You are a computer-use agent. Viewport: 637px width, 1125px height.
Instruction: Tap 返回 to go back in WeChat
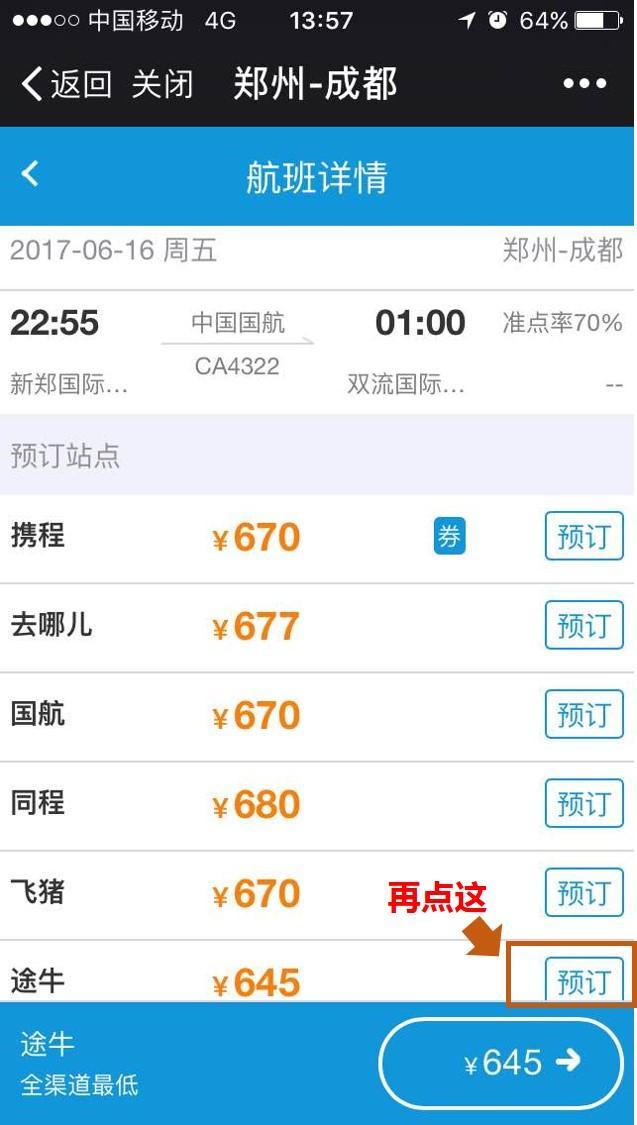66,84
